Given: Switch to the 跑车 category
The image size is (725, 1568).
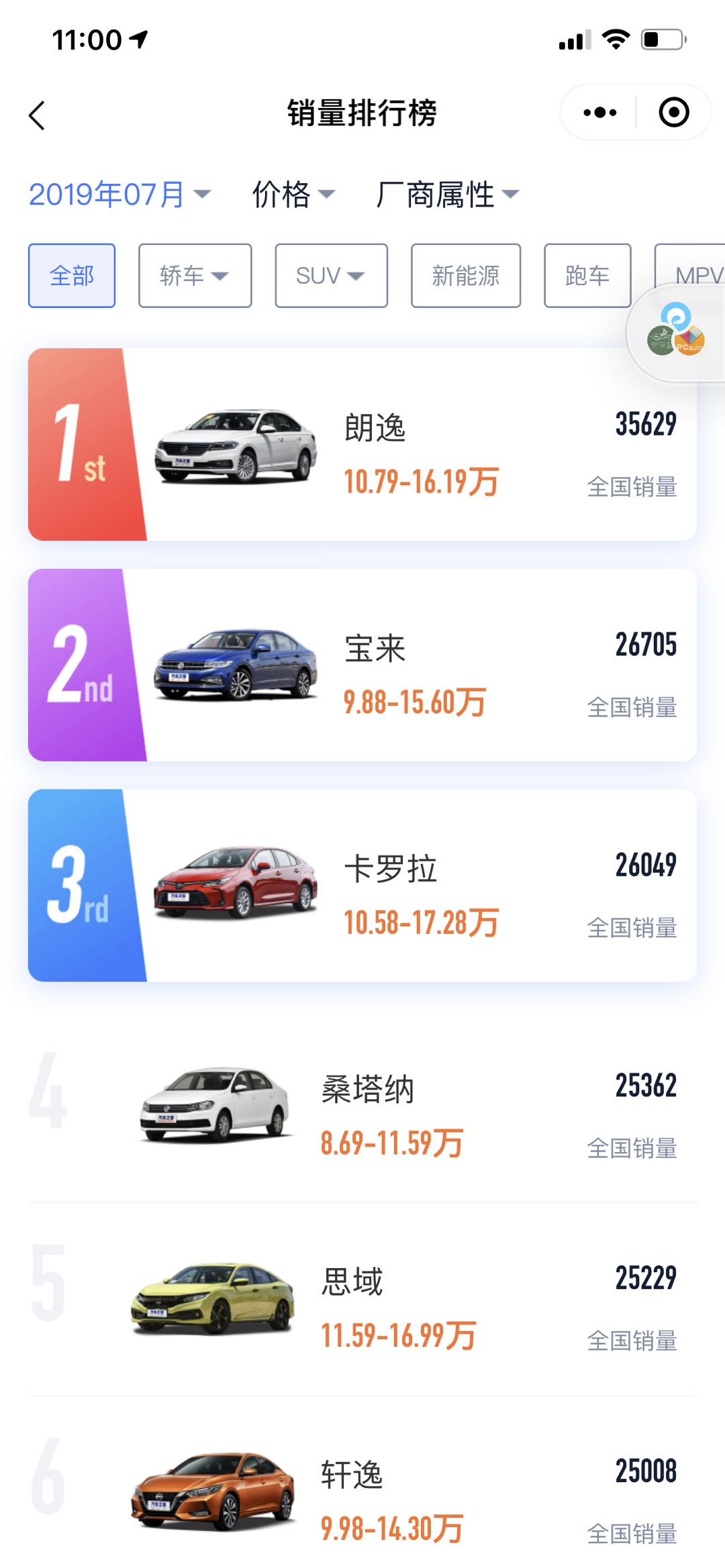Looking at the screenshot, I should 587,276.
